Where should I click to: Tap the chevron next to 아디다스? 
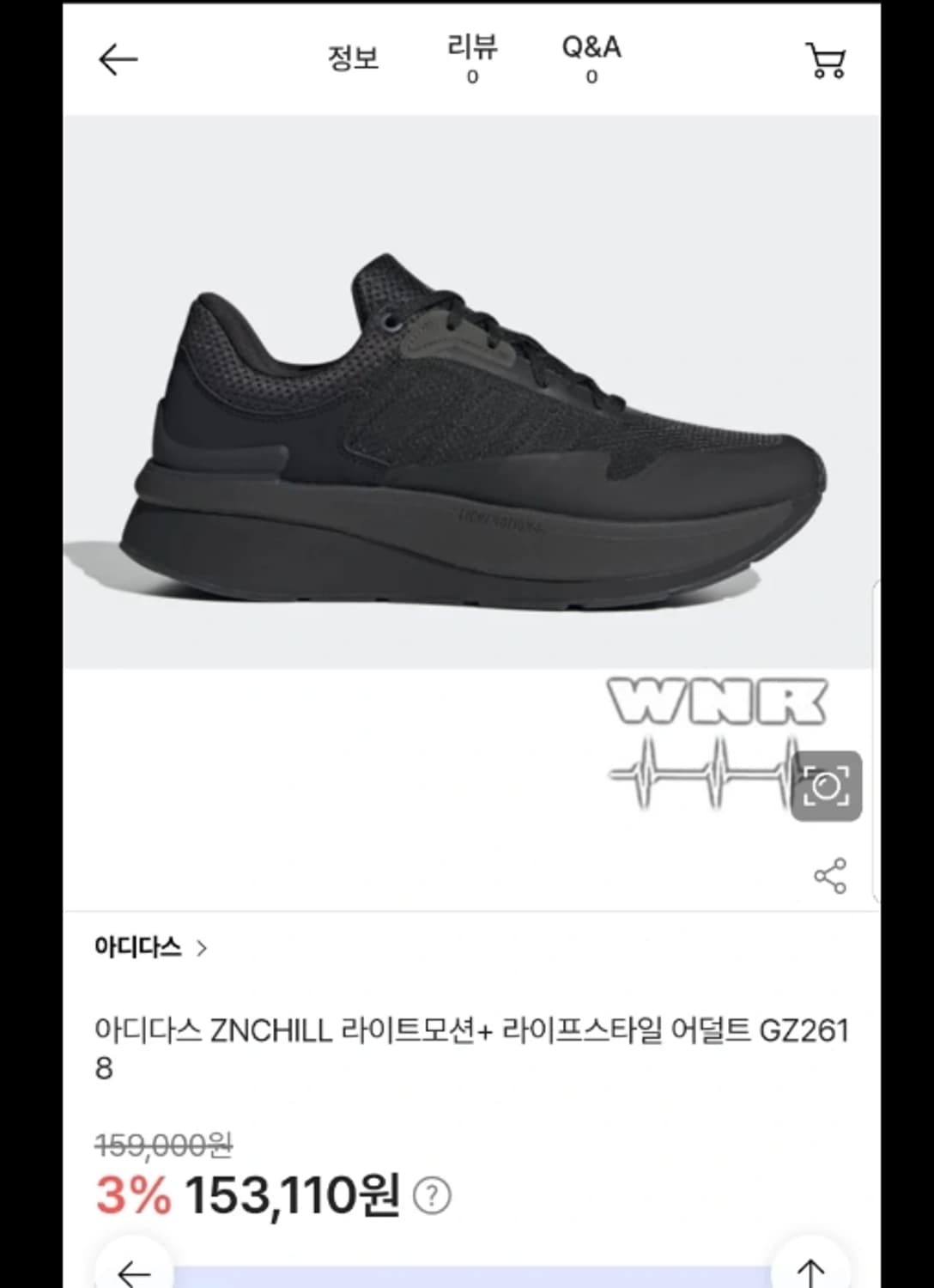203,947
